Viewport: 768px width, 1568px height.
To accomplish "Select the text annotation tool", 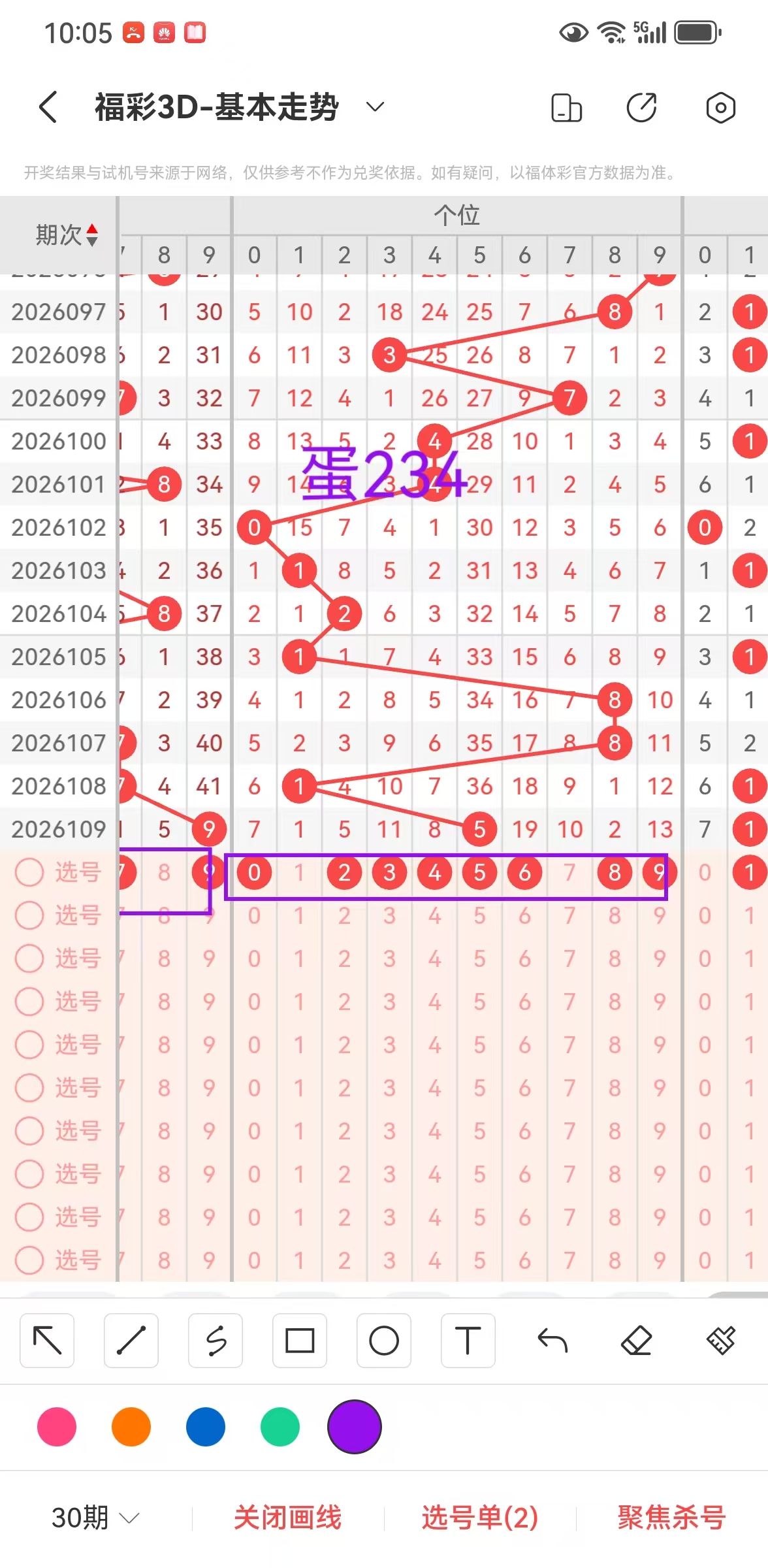I will [x=468, y=1341].
